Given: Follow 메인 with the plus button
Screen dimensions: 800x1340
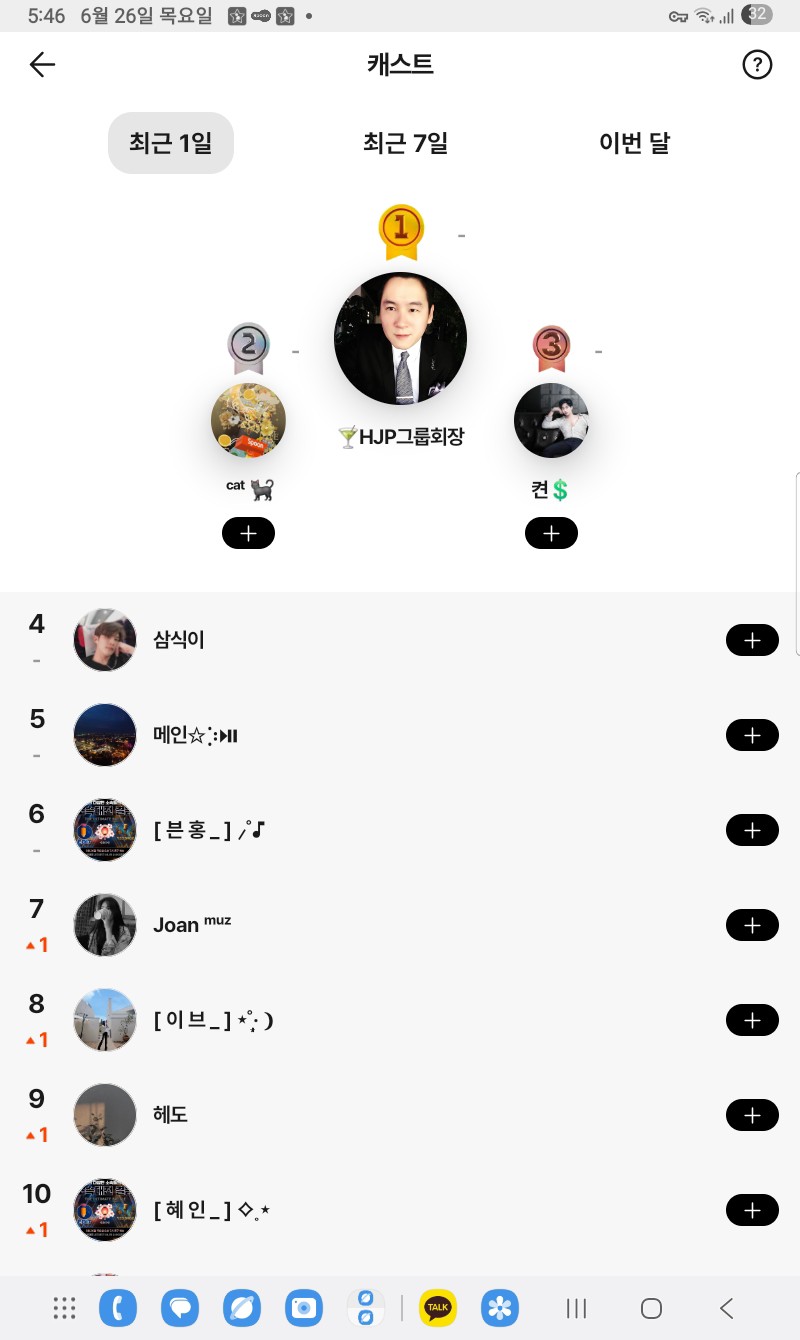Looking at the screenshot, I should [752, 735].
